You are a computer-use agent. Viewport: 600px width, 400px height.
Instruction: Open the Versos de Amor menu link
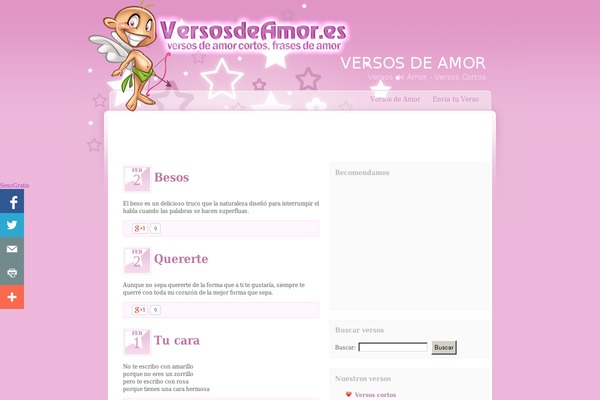pos(395,99)
